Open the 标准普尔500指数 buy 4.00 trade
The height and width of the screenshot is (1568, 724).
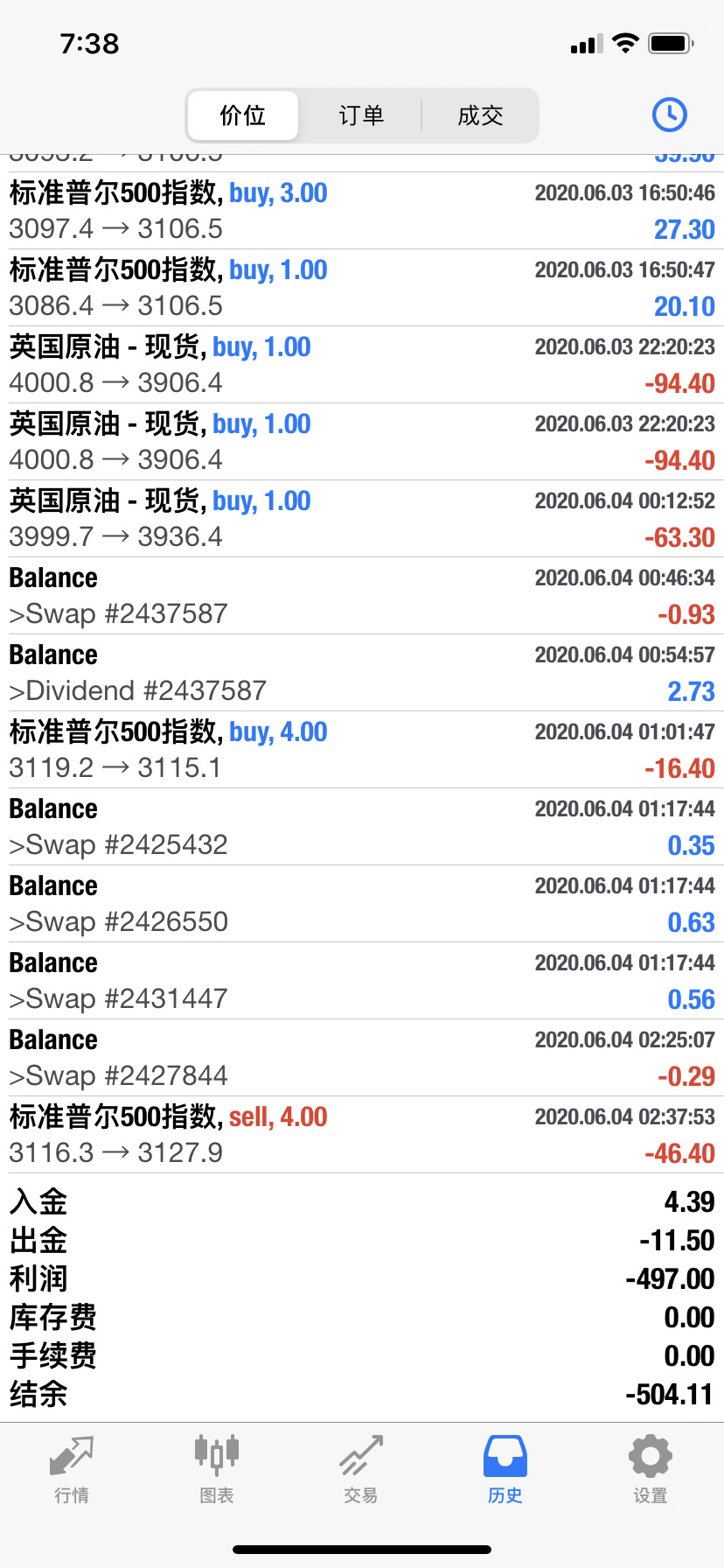[x=362, y=750]
